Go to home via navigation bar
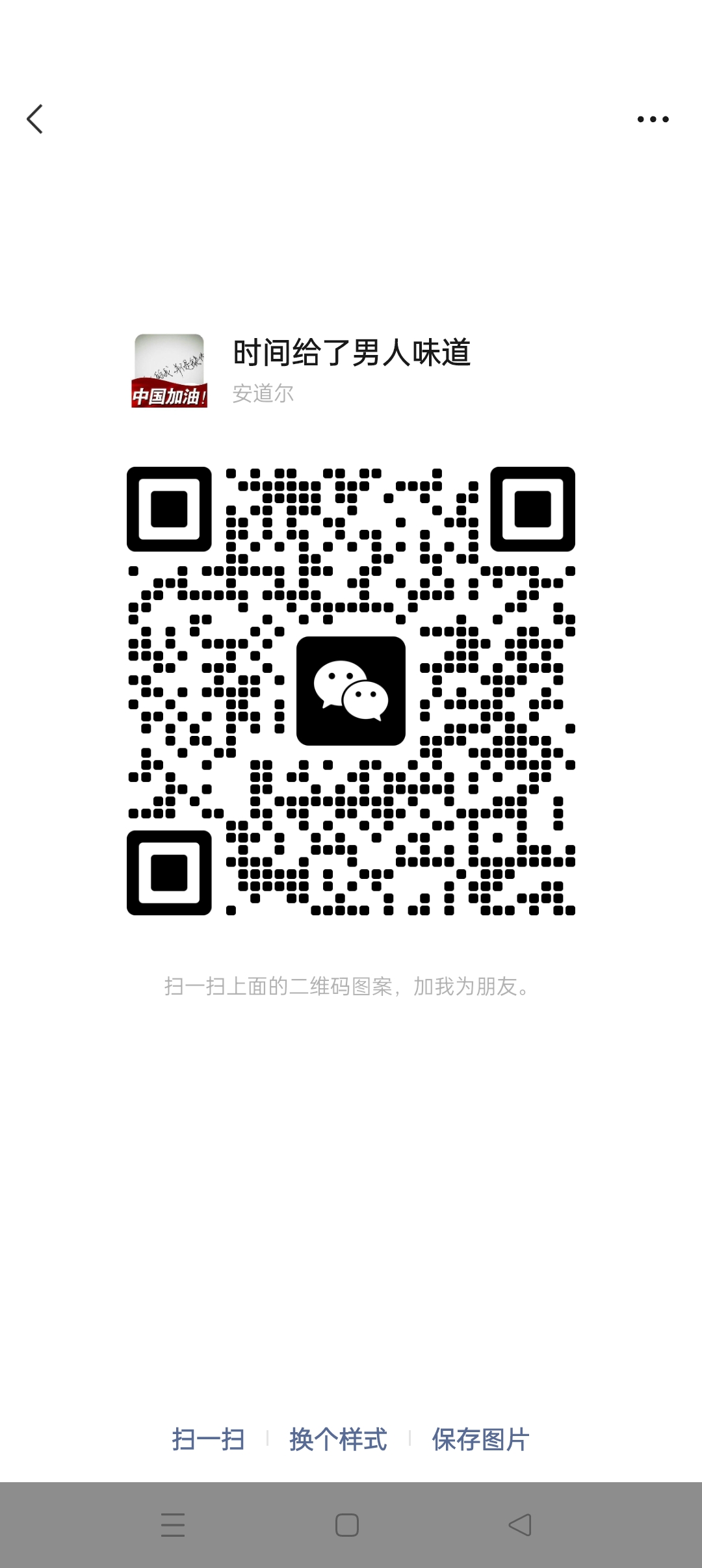Screen dimensions: 702x1568 (x=347, y=1524)
